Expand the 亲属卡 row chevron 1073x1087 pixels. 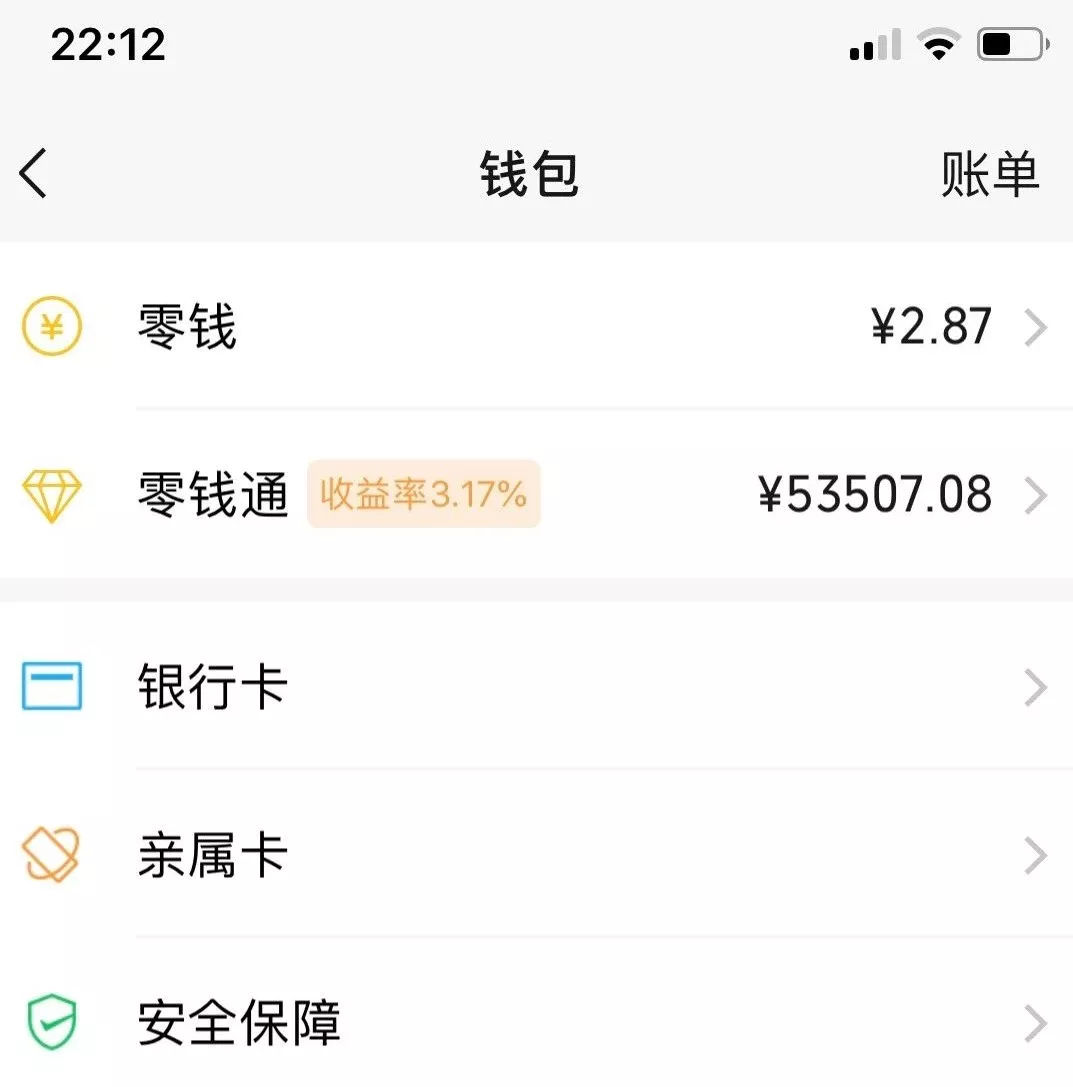point(1034,854)
